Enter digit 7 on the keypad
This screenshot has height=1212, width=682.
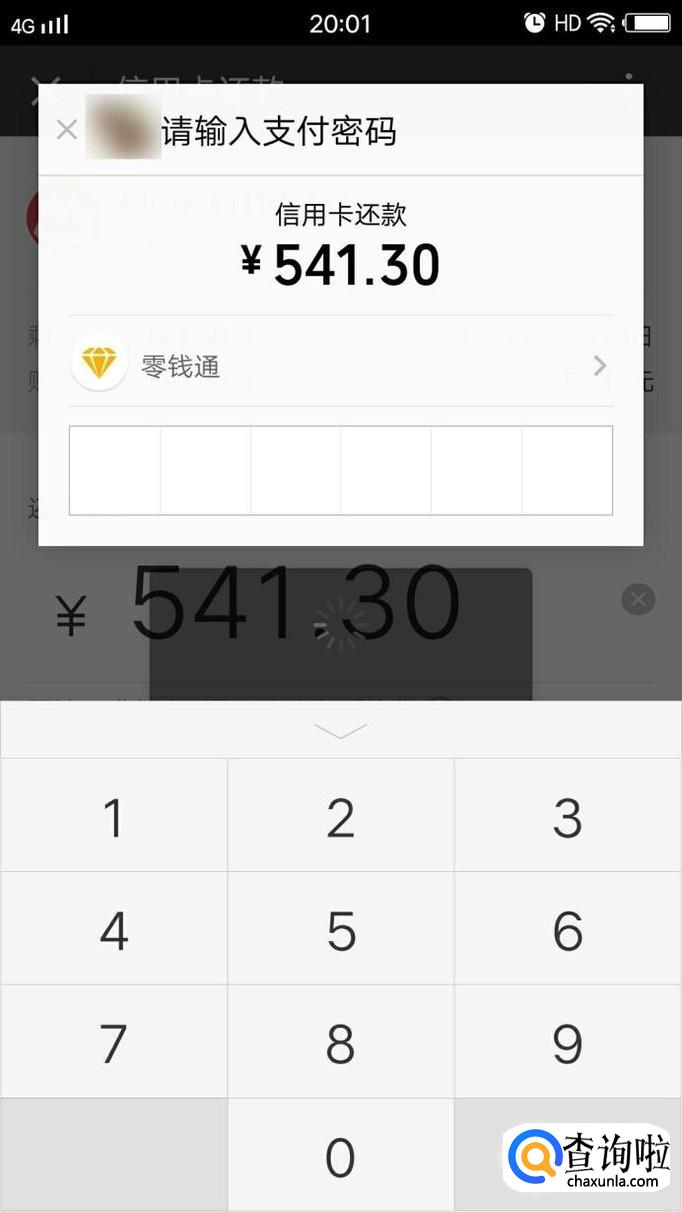tap(114, 1044)
